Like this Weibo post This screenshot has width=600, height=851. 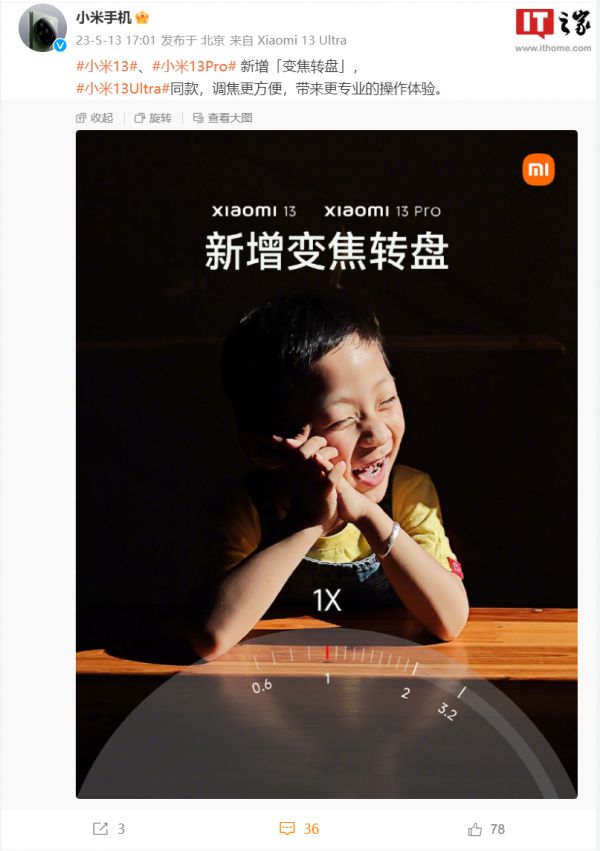(x=486, y=829)
